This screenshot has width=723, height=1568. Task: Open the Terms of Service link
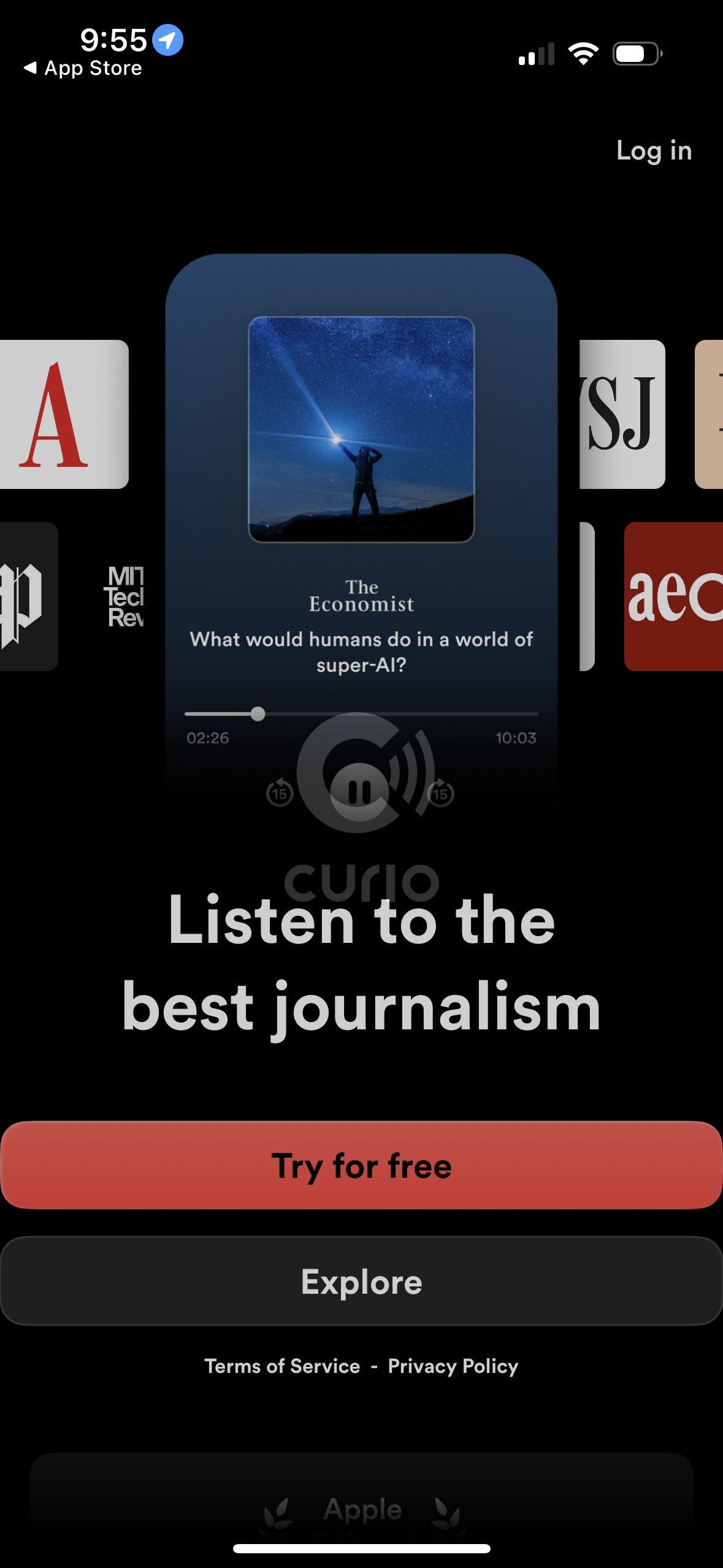coord(283,1366)
